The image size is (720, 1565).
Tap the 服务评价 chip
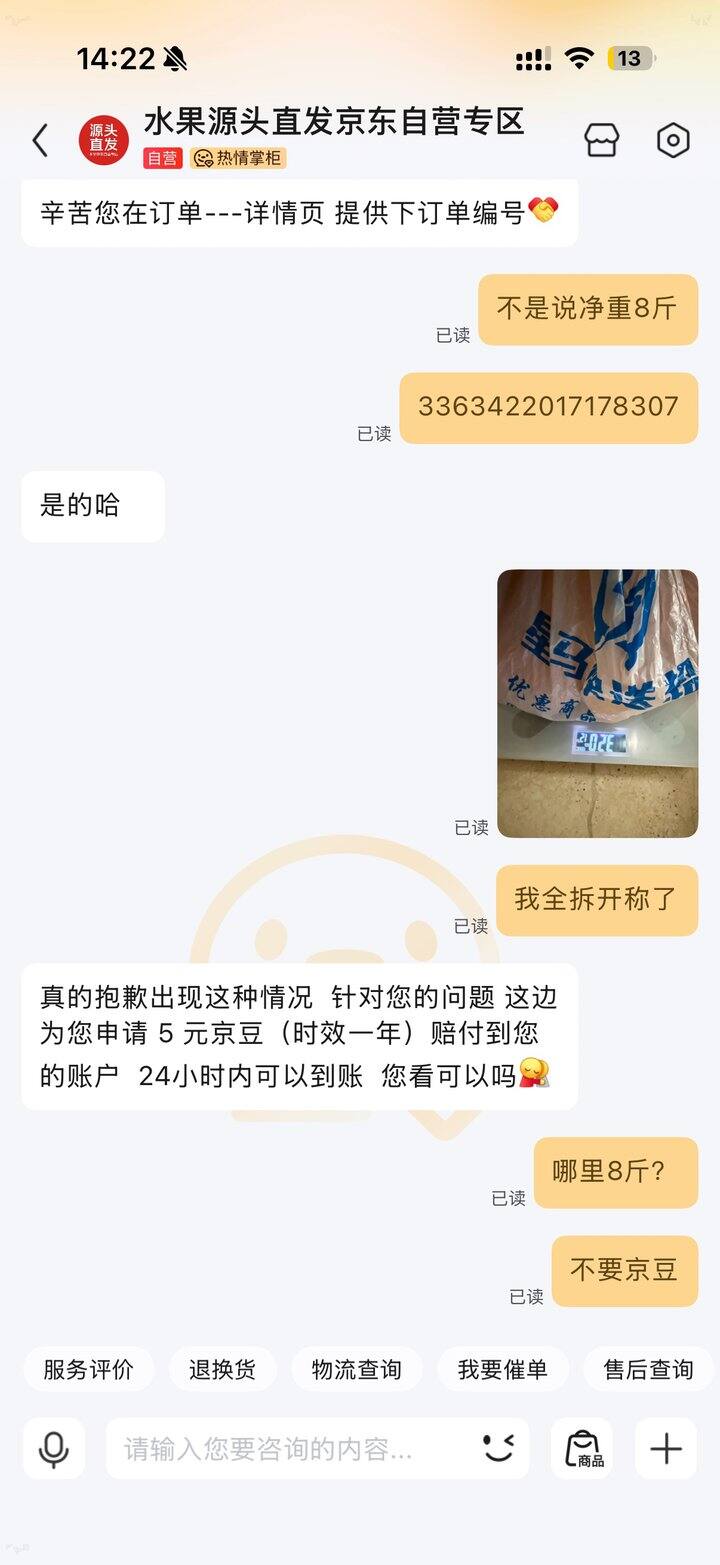88,1369
